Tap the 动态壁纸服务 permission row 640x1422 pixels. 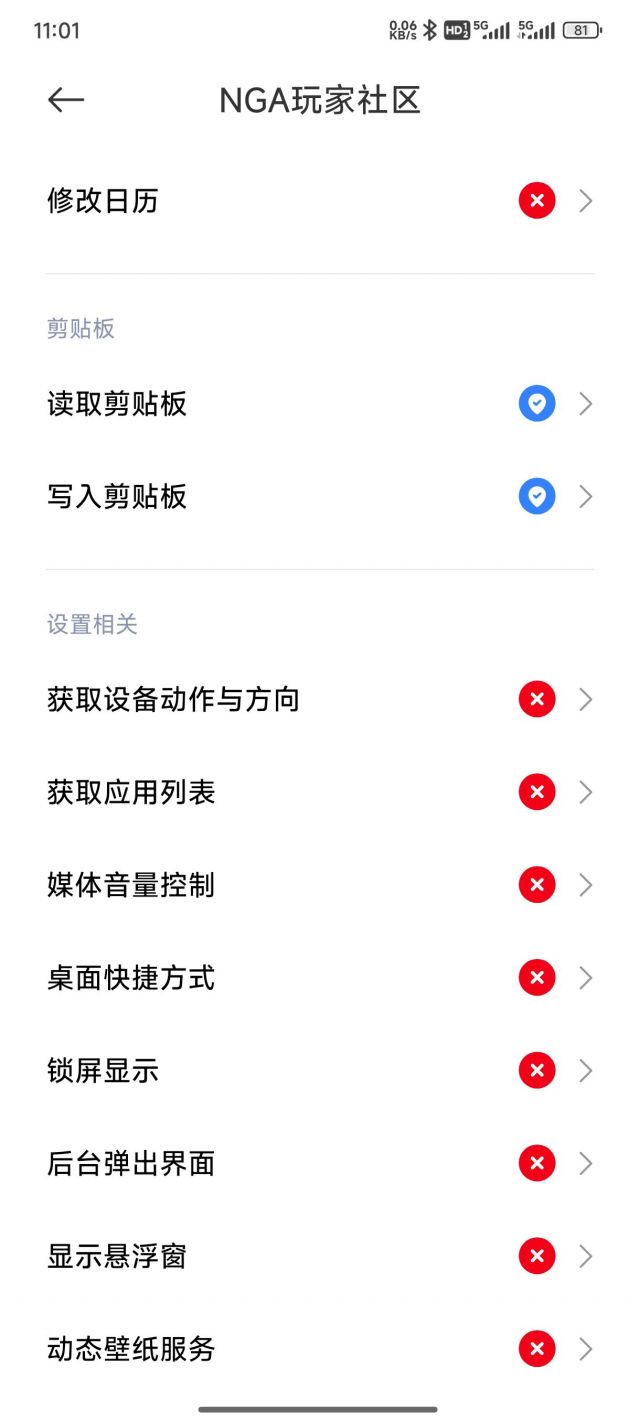click(320, 1349)
